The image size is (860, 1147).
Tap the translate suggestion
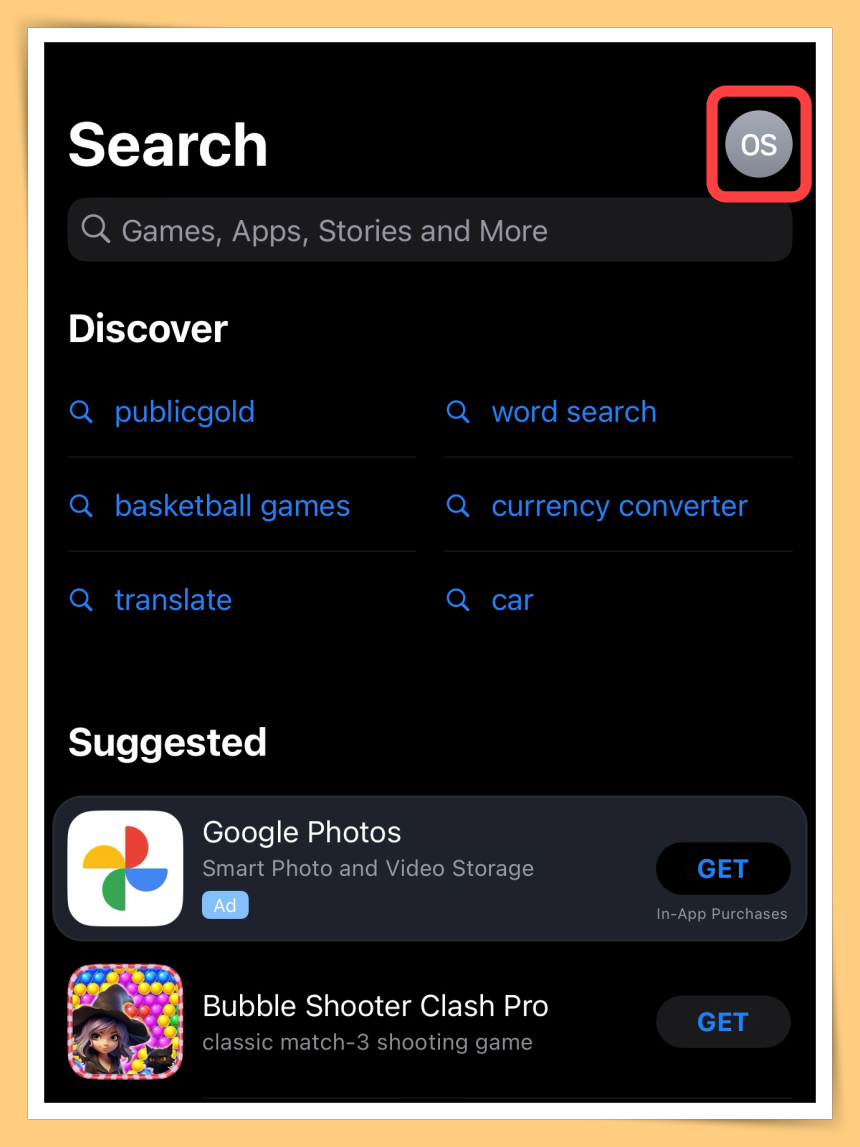pyautogui.click(x=173, y=600)
